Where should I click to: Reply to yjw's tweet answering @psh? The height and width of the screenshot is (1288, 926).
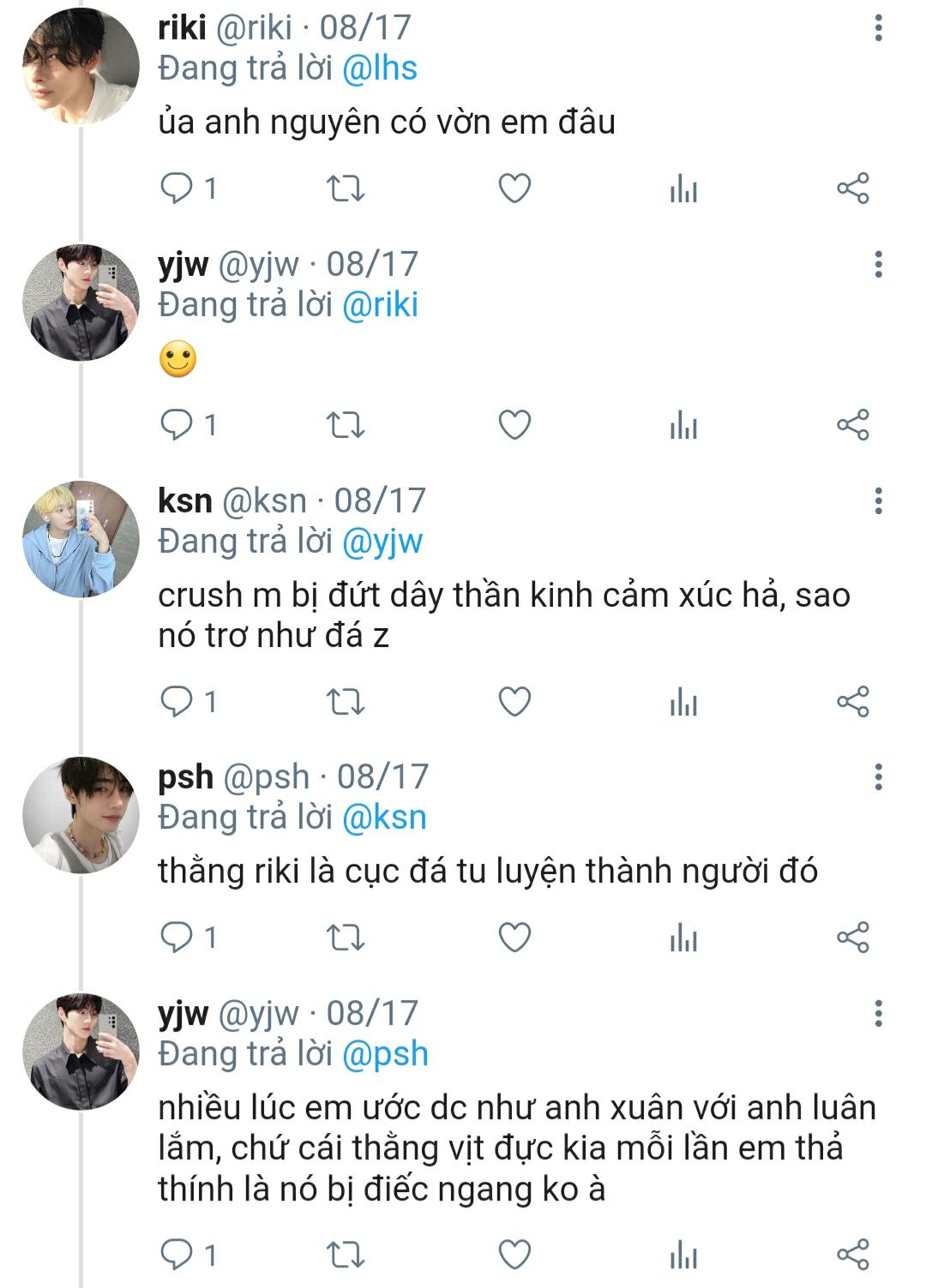point(177,1255)
